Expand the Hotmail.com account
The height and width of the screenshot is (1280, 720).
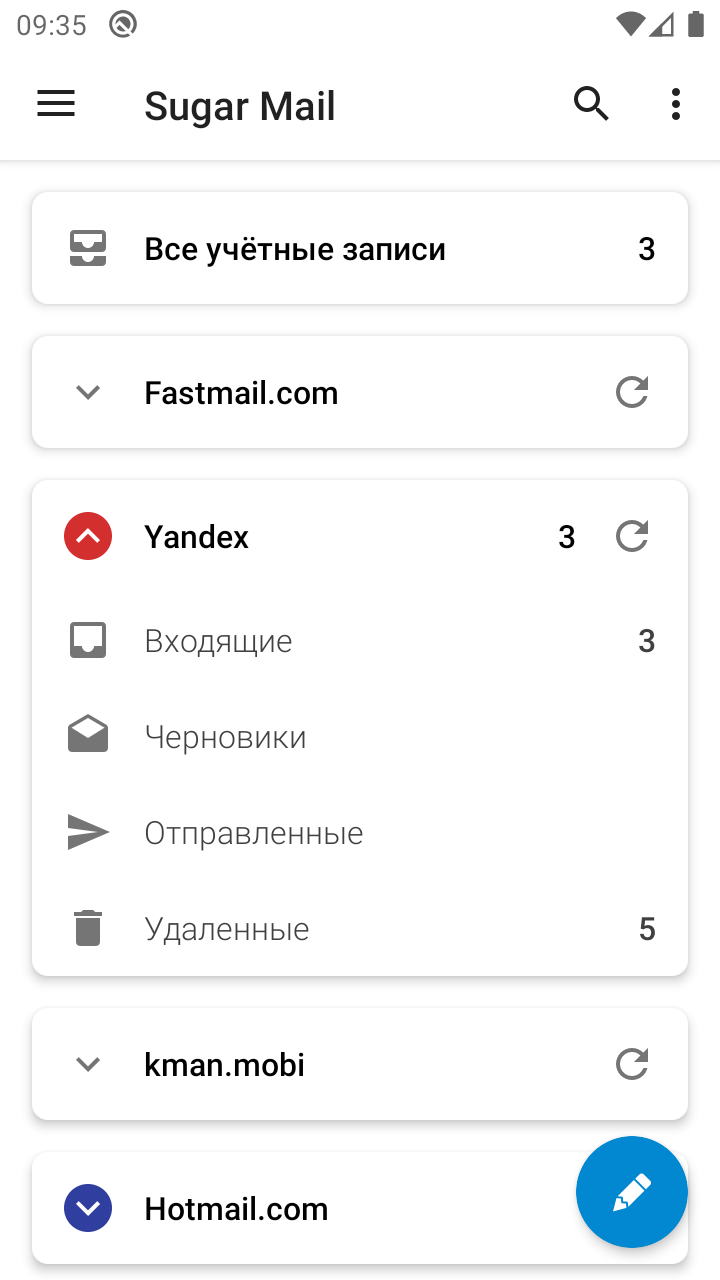click(x=88, y=1209)
